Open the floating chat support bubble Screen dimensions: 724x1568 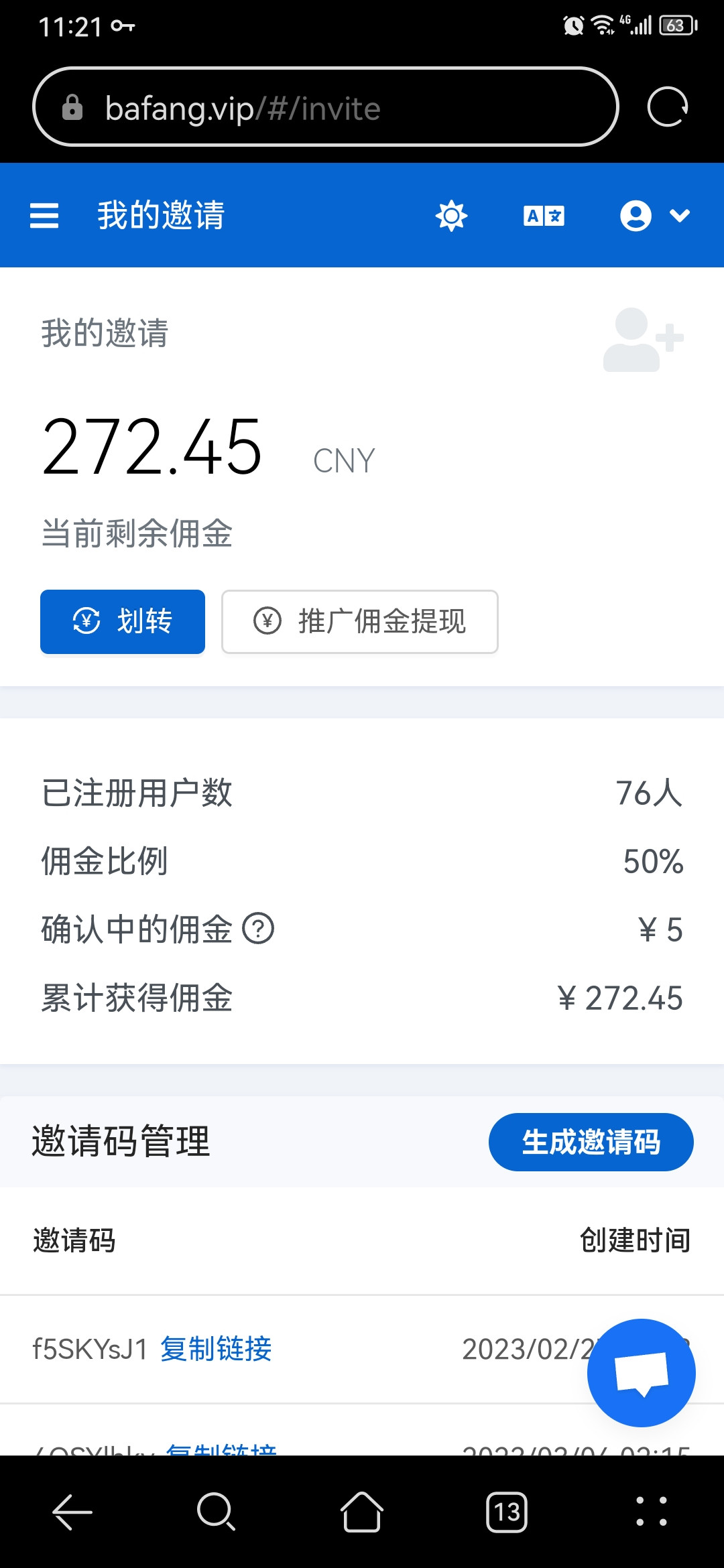click(x=641, y=1372)
